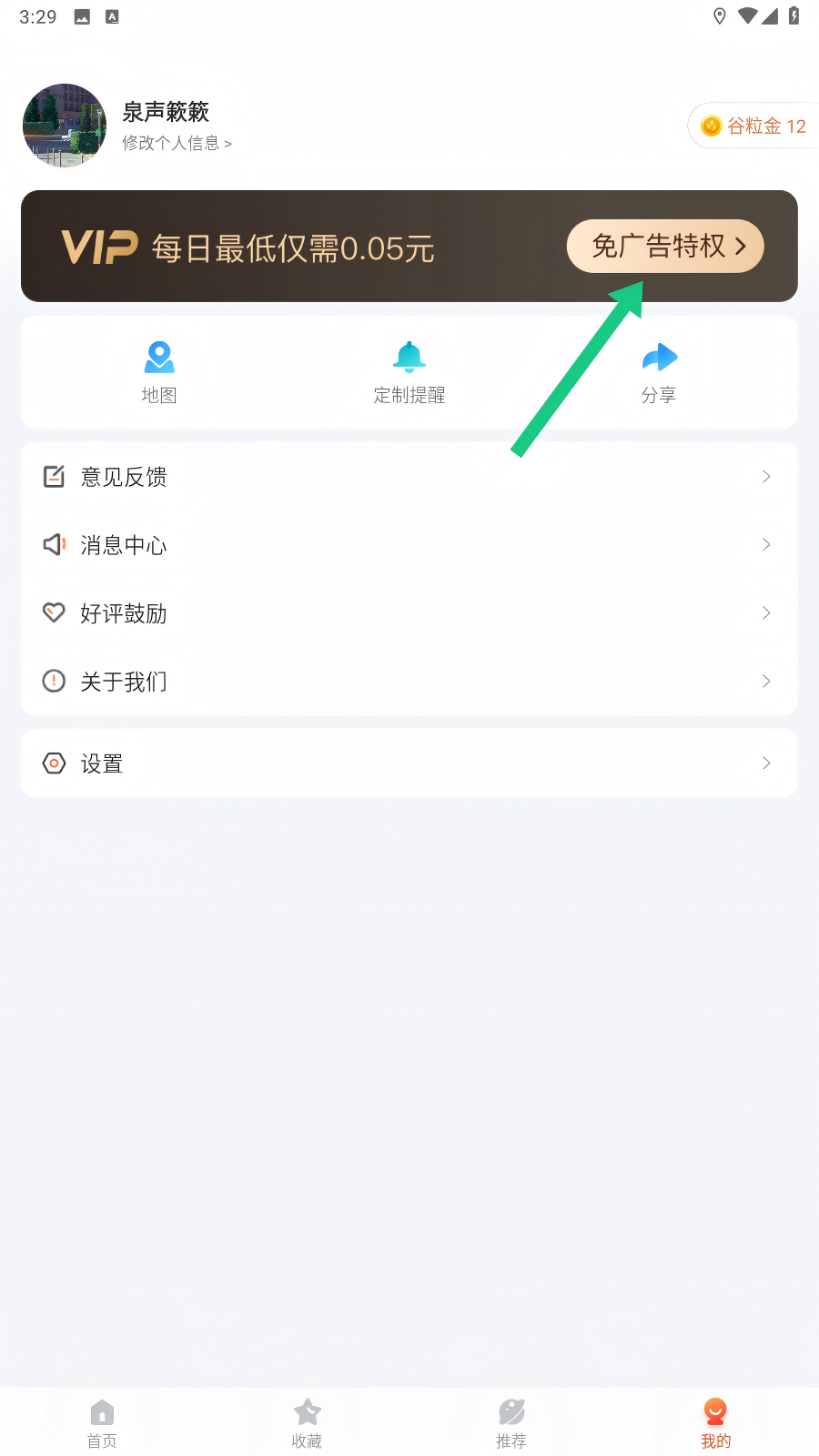The image size is (819, 1456).
Task: Check the 谷粒金 coin balance
Action: (x=753, y=126)
